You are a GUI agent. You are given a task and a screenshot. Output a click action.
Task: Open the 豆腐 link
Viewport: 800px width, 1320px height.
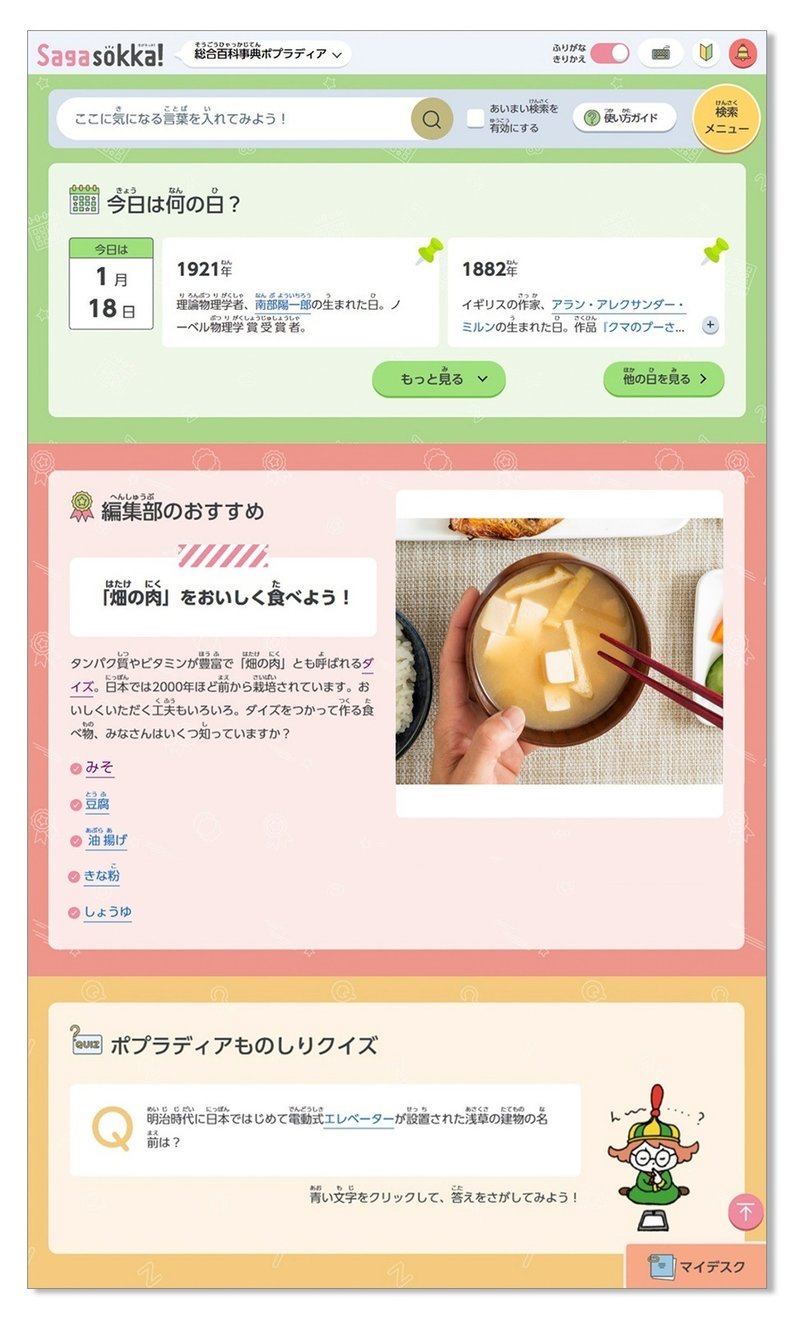(x=97, y=804)
